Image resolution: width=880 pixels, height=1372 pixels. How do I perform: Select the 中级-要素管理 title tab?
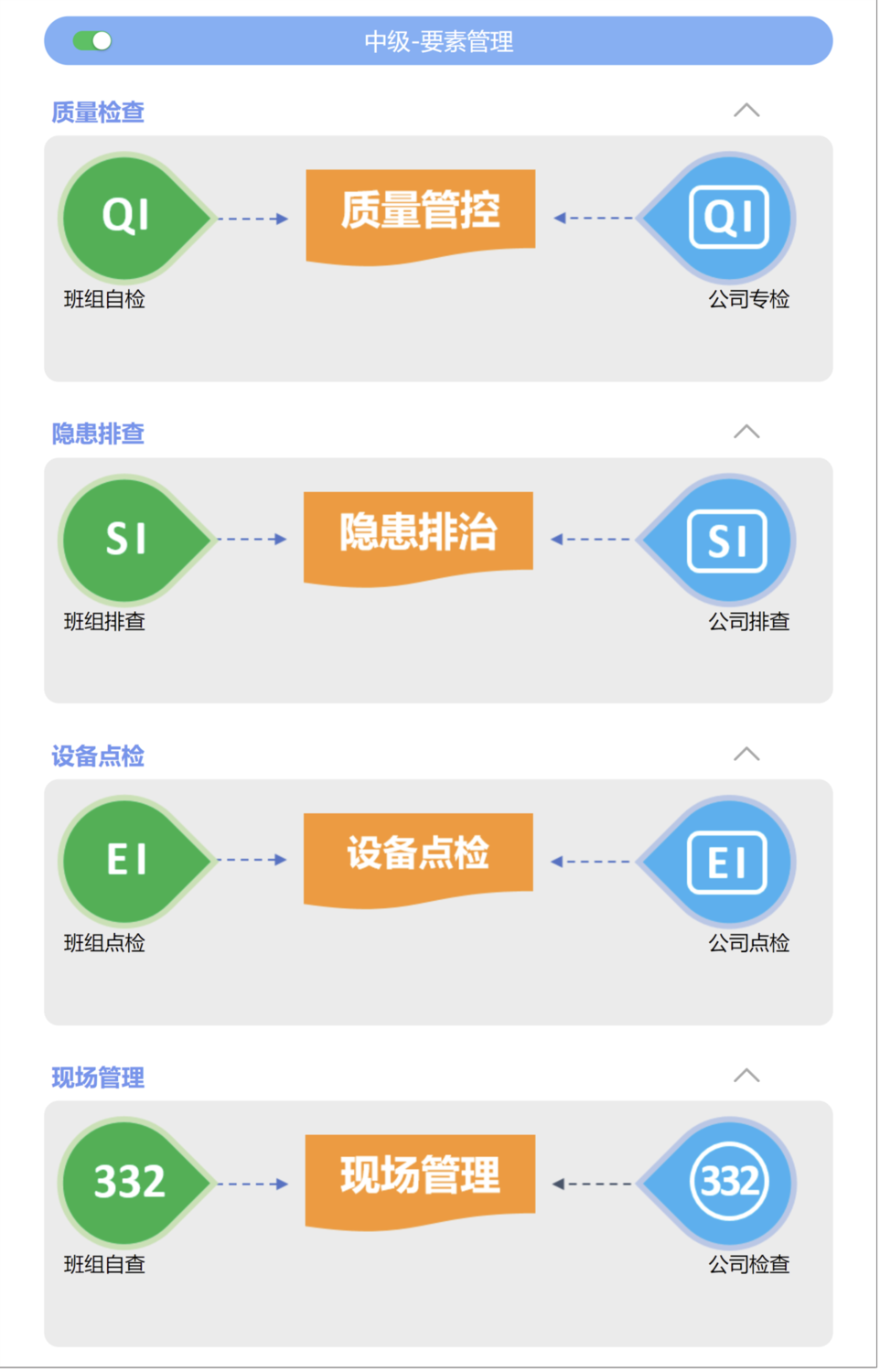(x=440, y=41)
